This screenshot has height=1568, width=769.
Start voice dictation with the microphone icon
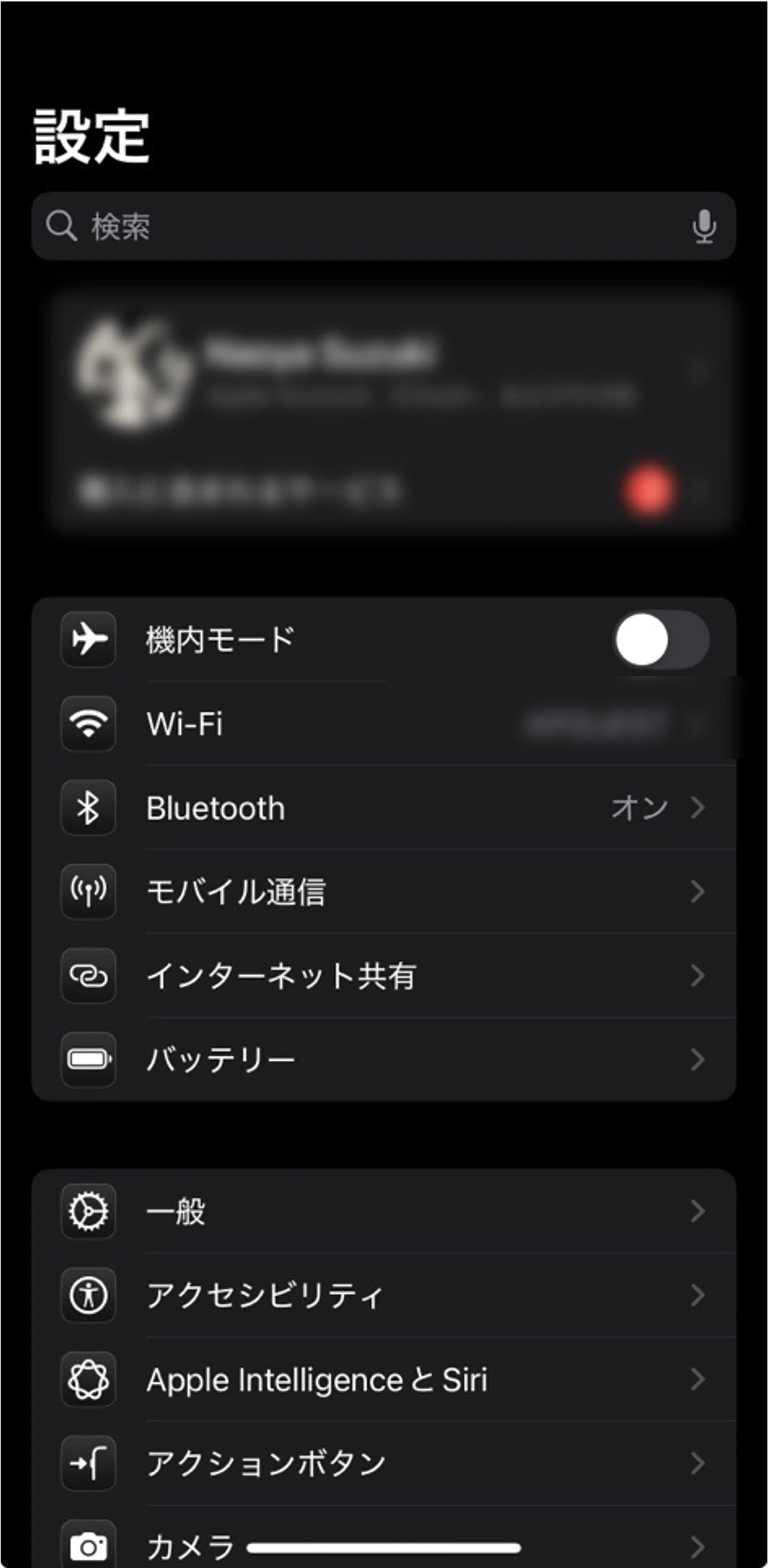(x=704, y=226)
